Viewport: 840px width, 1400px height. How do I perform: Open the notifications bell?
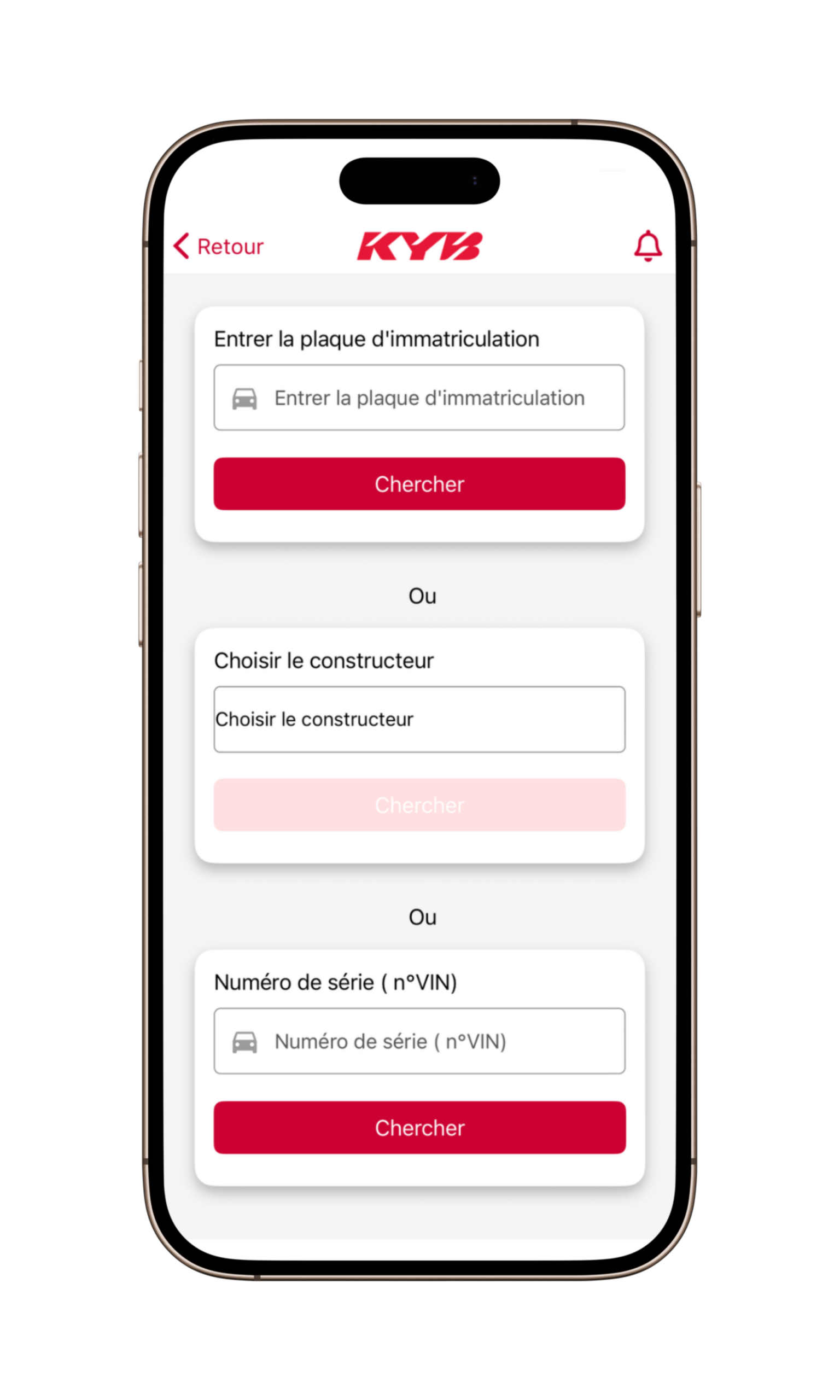647,246
